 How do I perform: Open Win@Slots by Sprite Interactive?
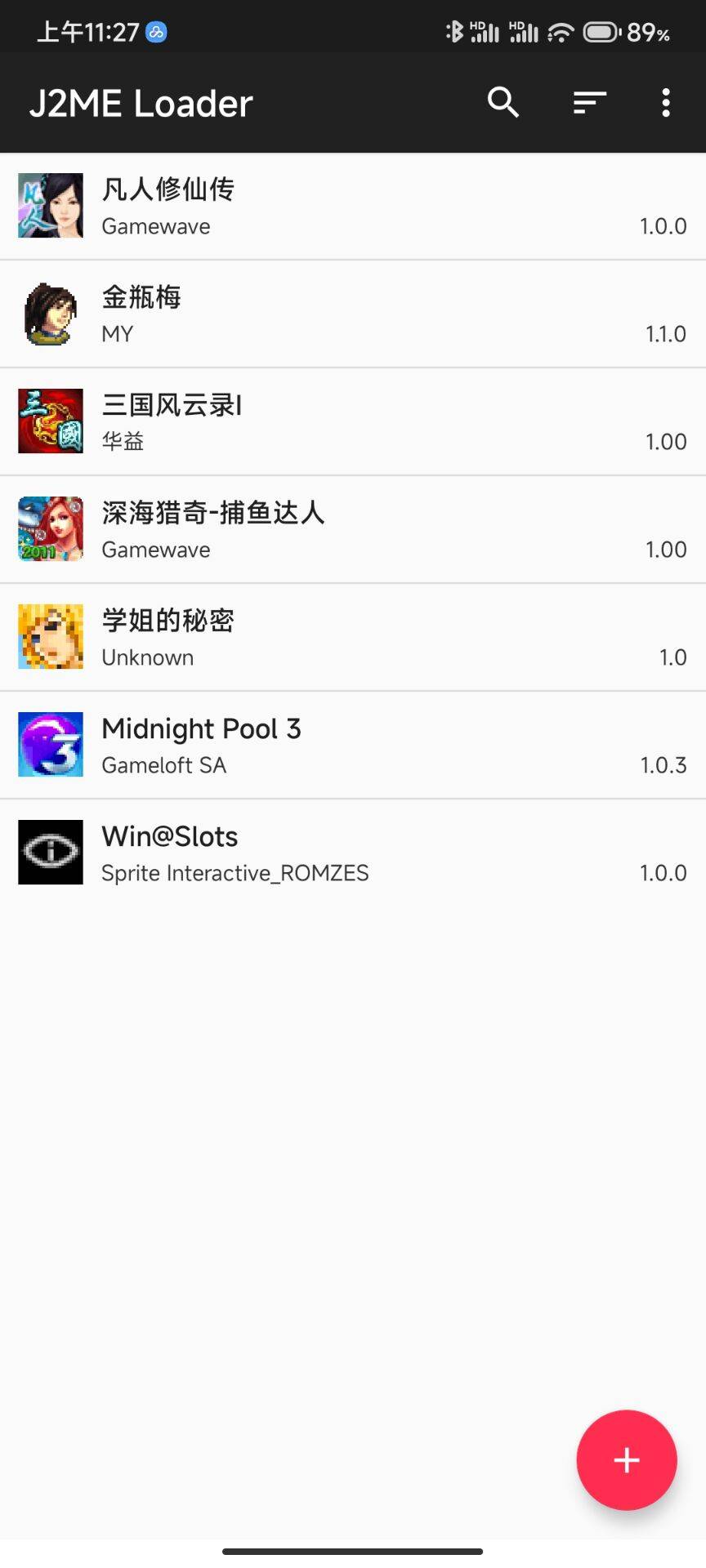[x=353, y=853]
